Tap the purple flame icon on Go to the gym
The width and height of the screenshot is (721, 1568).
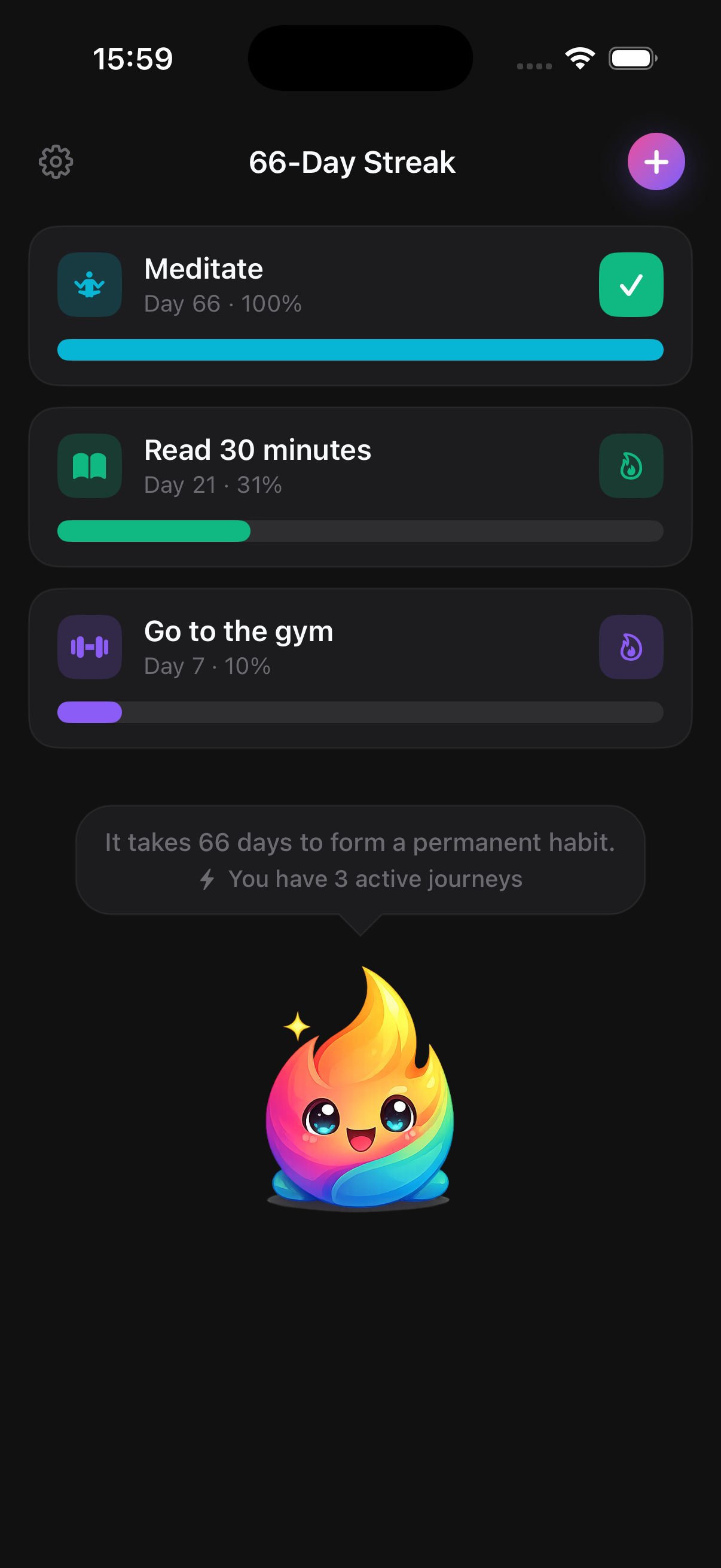(x=630, y=647)
